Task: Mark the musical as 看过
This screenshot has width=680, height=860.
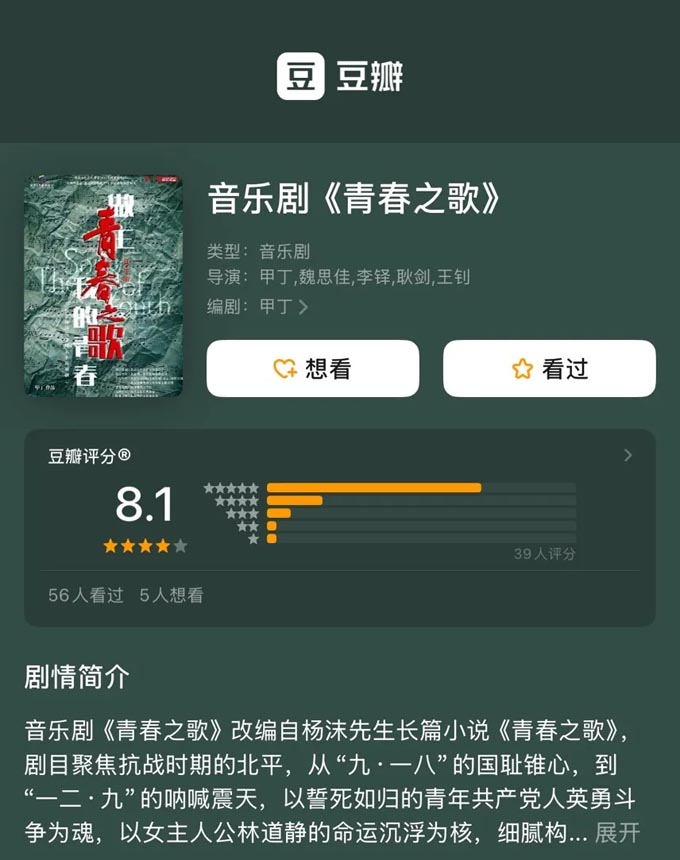Action: [x=549, y=369]
